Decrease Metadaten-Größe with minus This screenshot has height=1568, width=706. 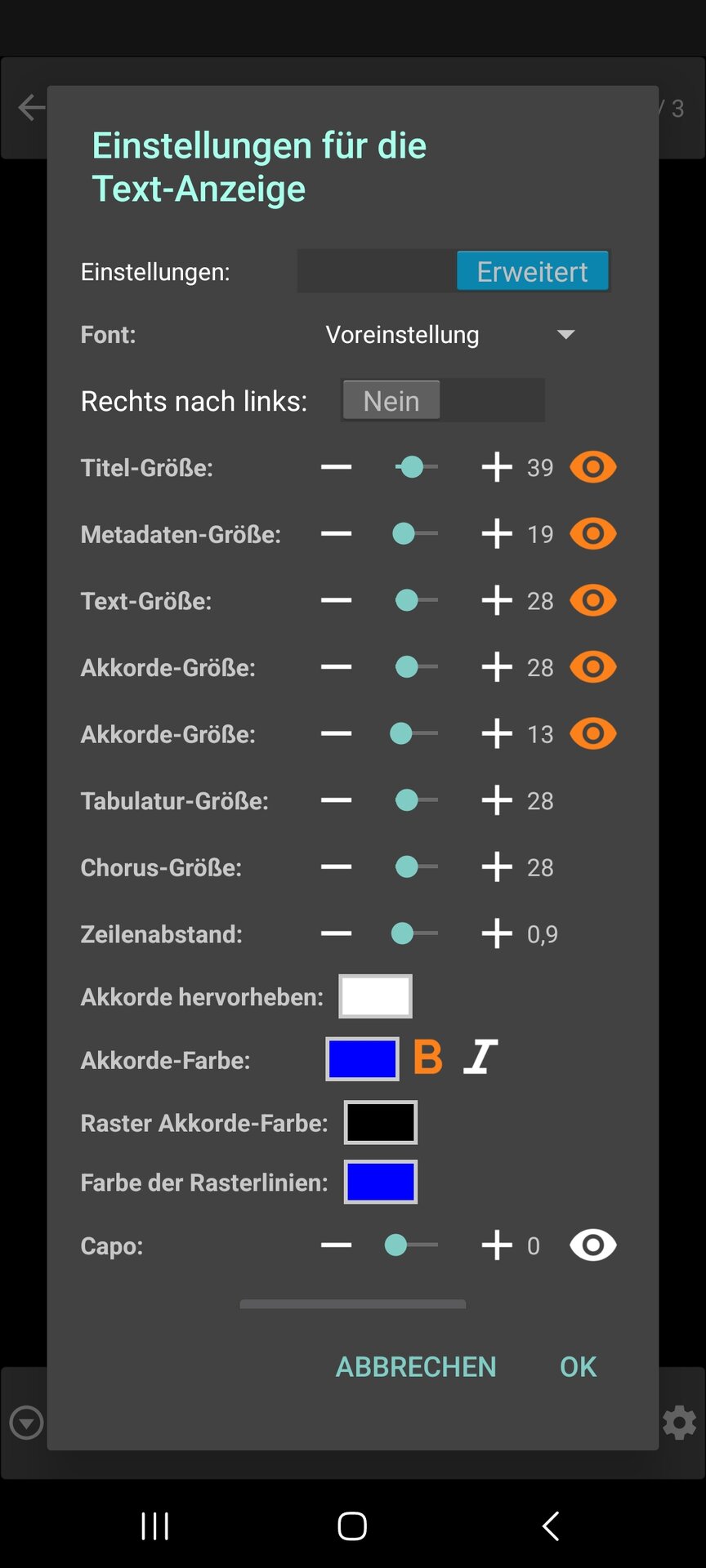[x=336, y=534]
